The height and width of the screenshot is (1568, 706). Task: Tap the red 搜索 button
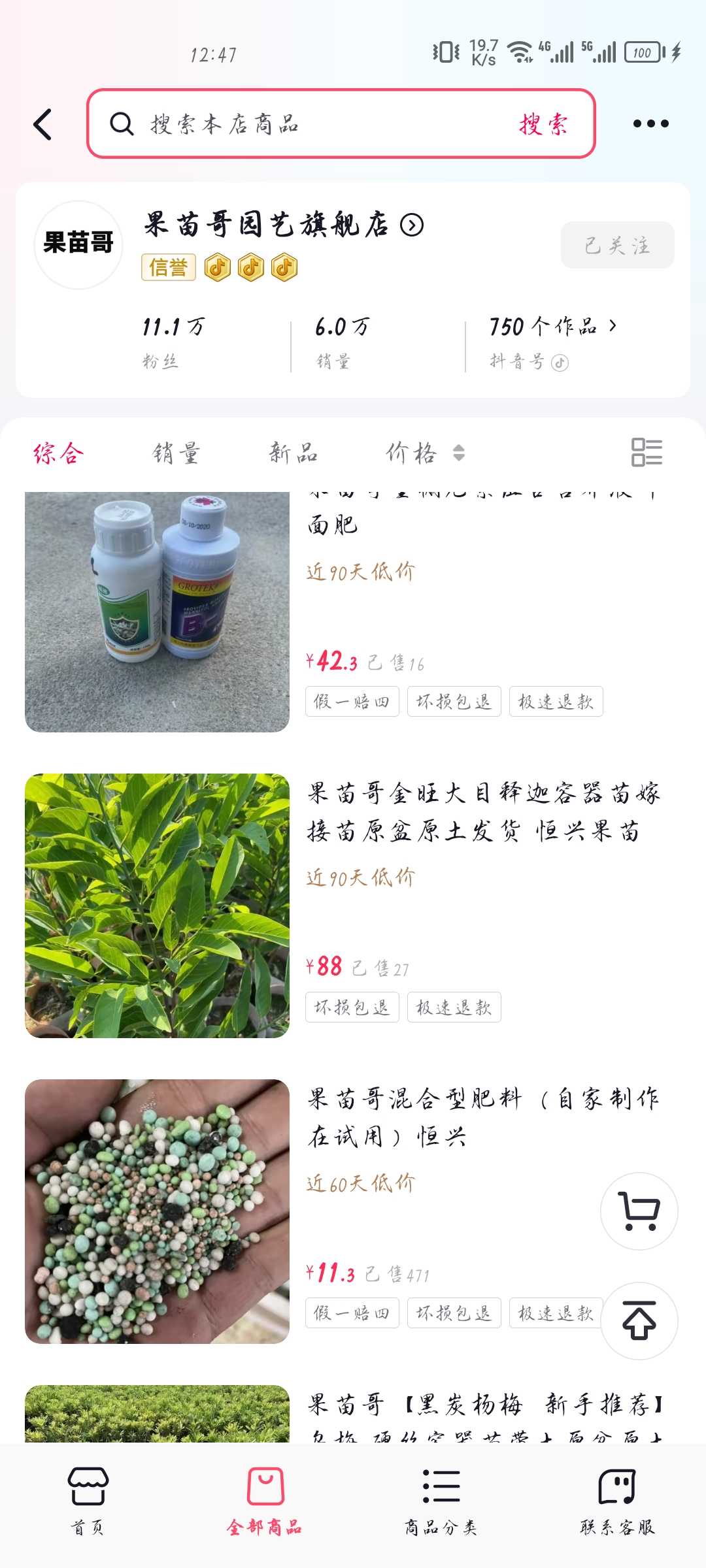click(x=544, y=123)
